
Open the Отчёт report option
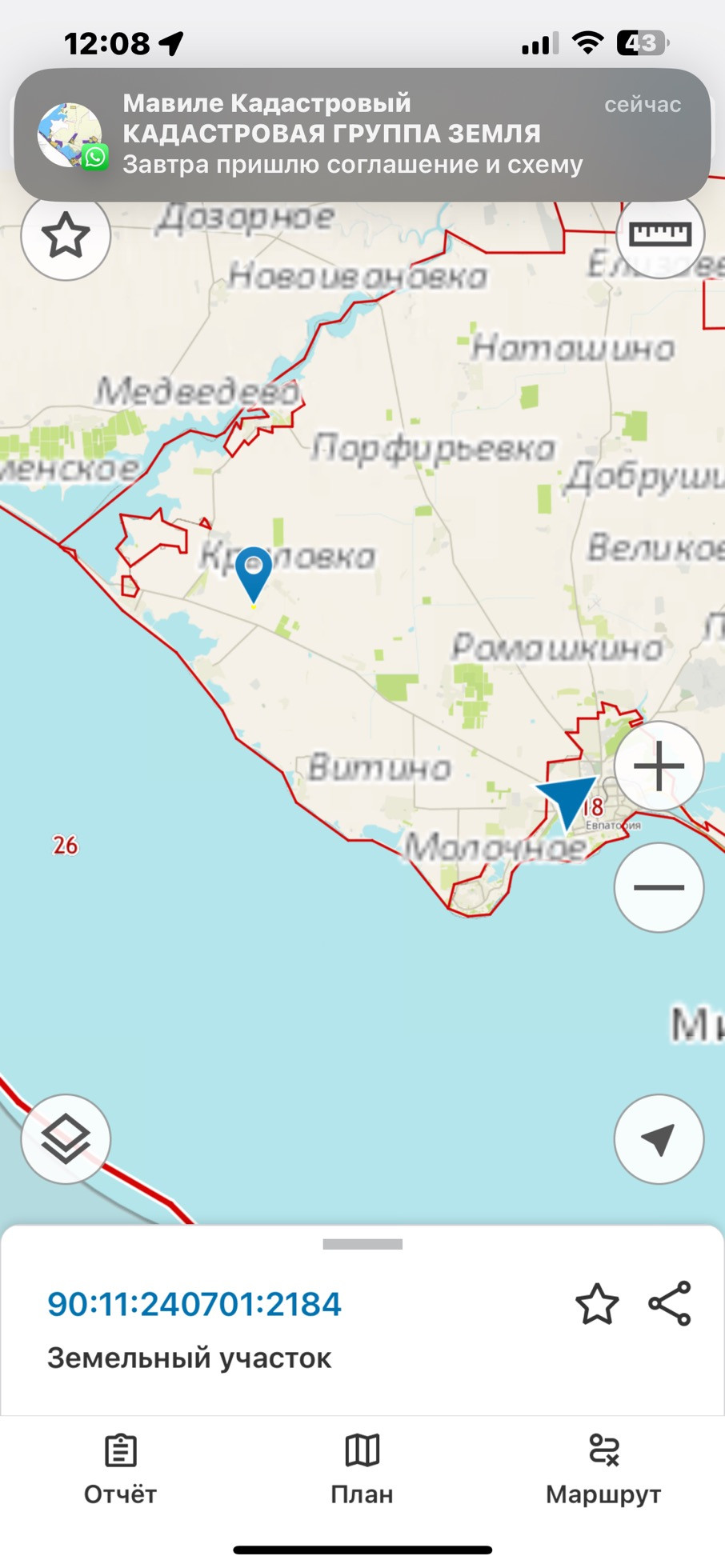[x=121, y=1470]
